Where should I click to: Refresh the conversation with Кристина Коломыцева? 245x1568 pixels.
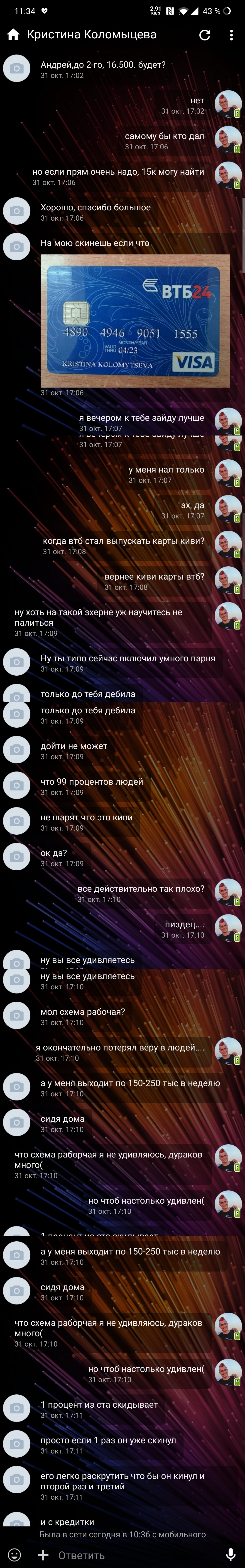coord(205,35)
